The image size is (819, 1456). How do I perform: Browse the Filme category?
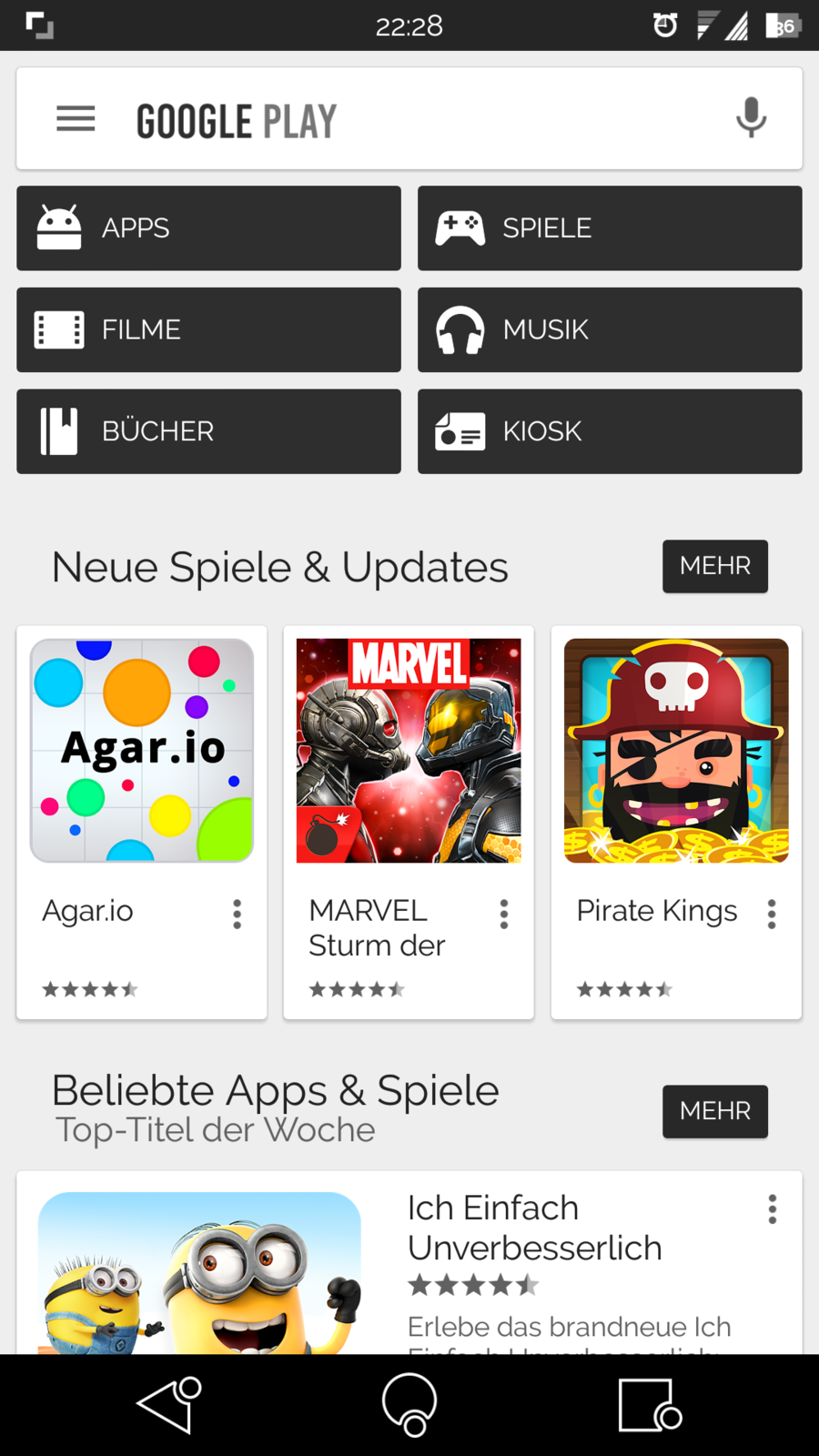pos(208,329)
